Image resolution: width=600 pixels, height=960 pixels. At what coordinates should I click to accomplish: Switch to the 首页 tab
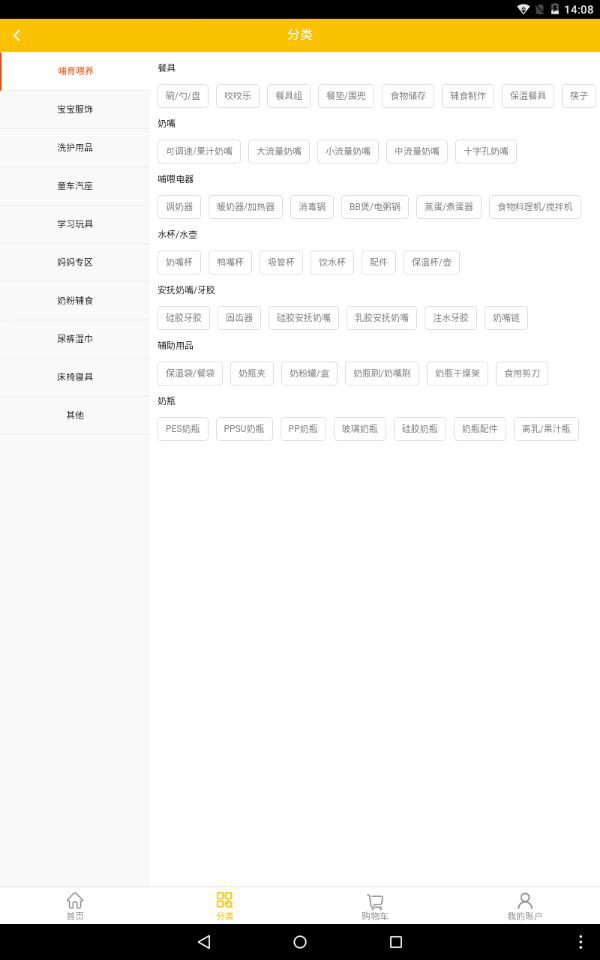(x=75, y=905)
